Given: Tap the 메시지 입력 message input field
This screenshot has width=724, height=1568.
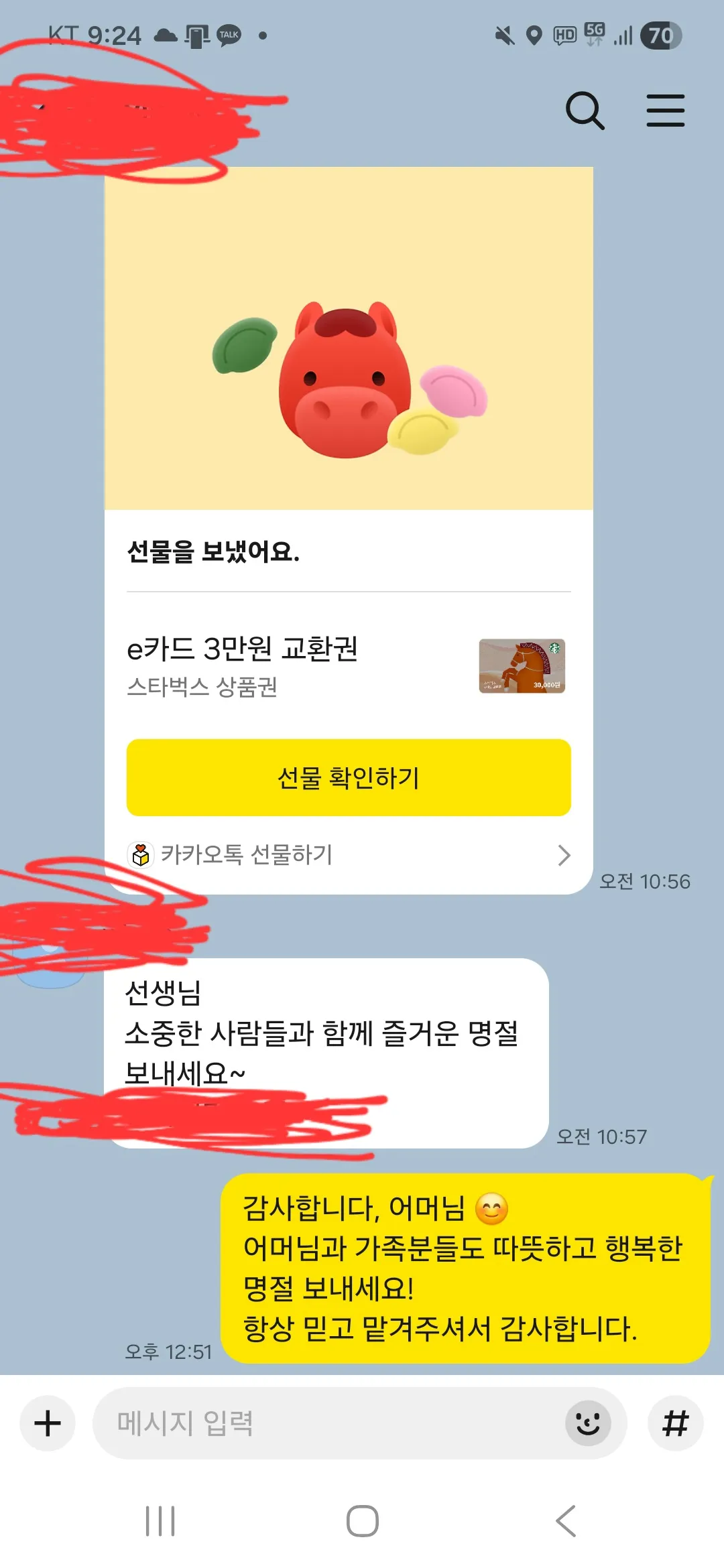Looking at the screenshot, I should point(302,1423).
